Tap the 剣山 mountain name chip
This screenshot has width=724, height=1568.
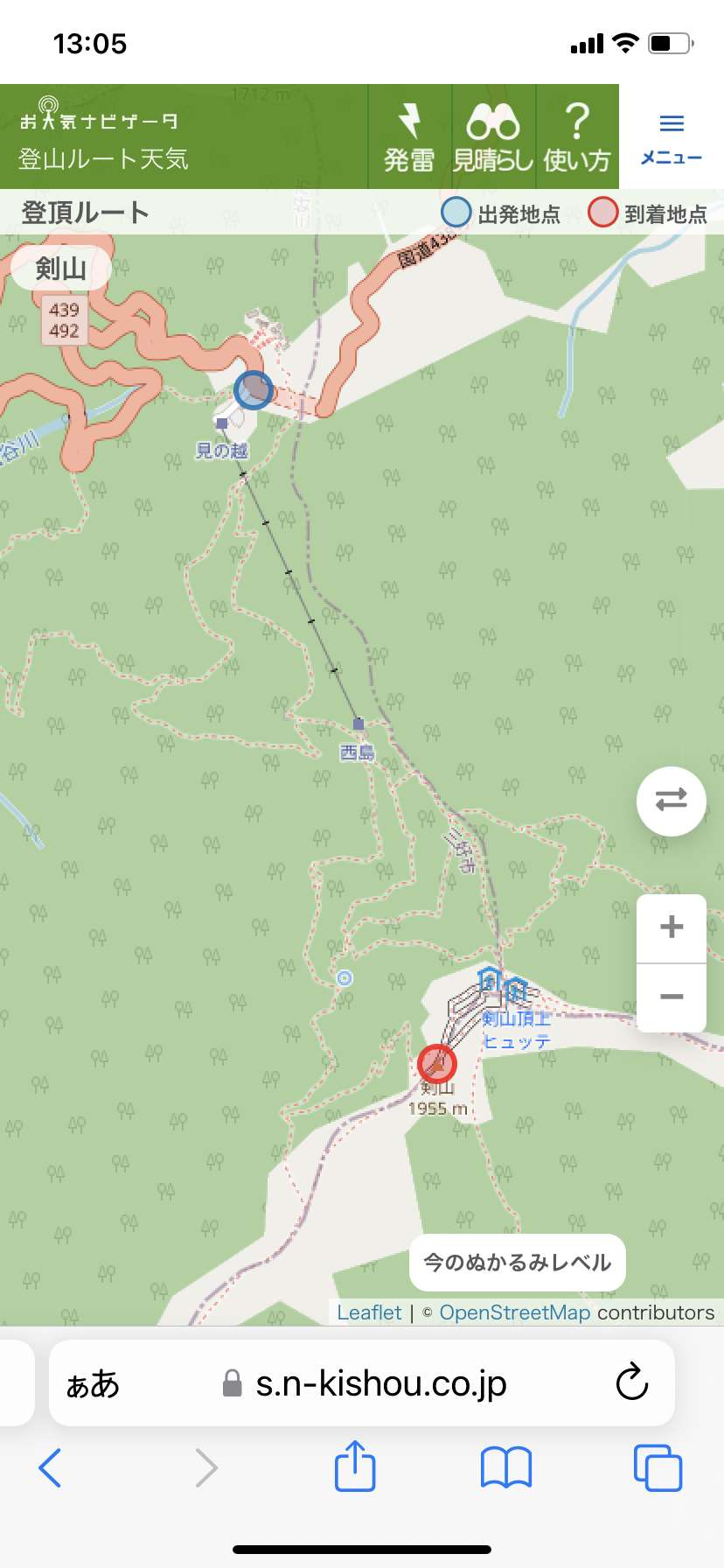click(x=60, y=268)
